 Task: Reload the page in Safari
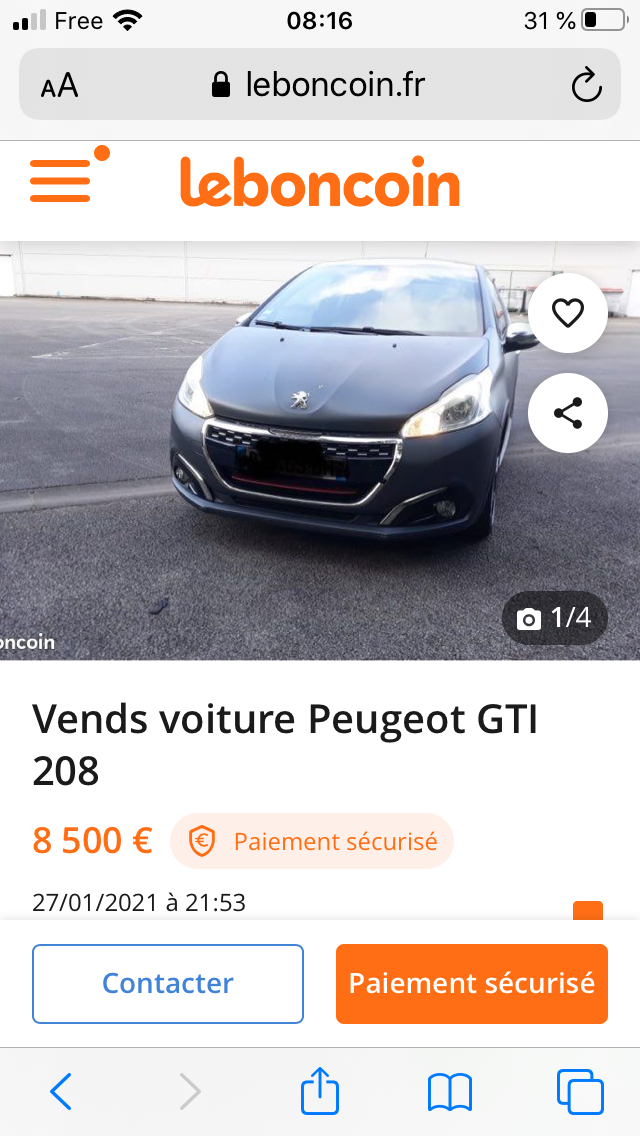(x=586, y=85)
